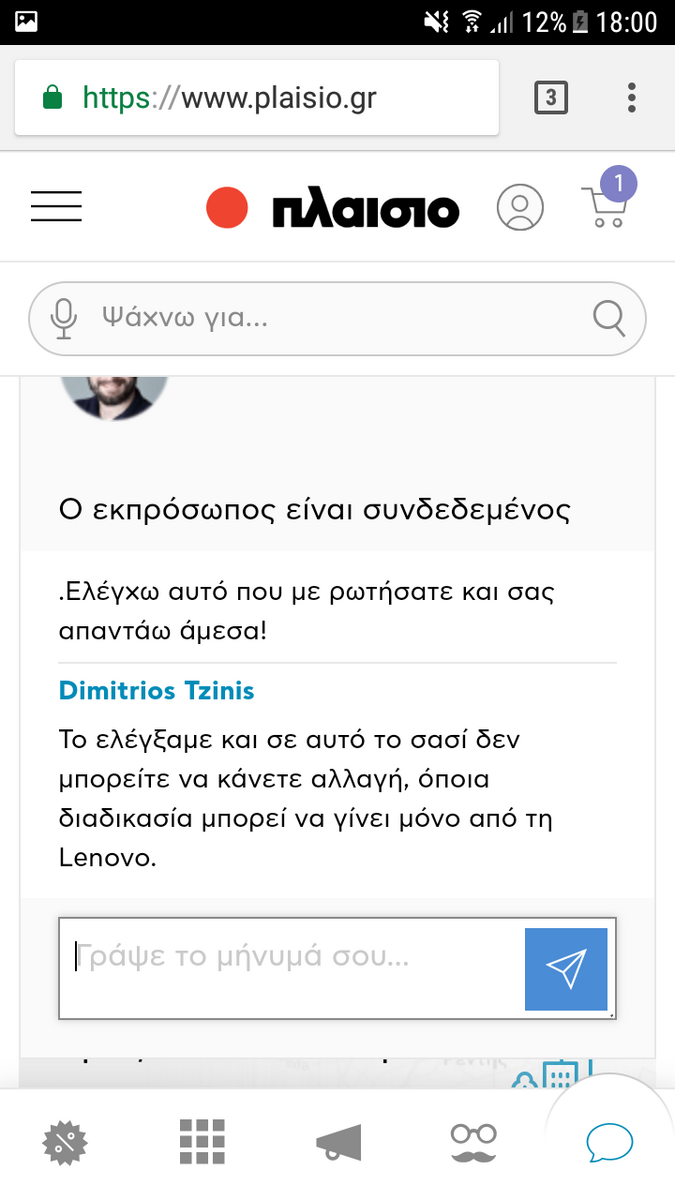Screen dimensions: 675x1200
Task: Tap the 'Ψάχνω για...' search field
Action: pyautogui.click(x=335, y=318)
